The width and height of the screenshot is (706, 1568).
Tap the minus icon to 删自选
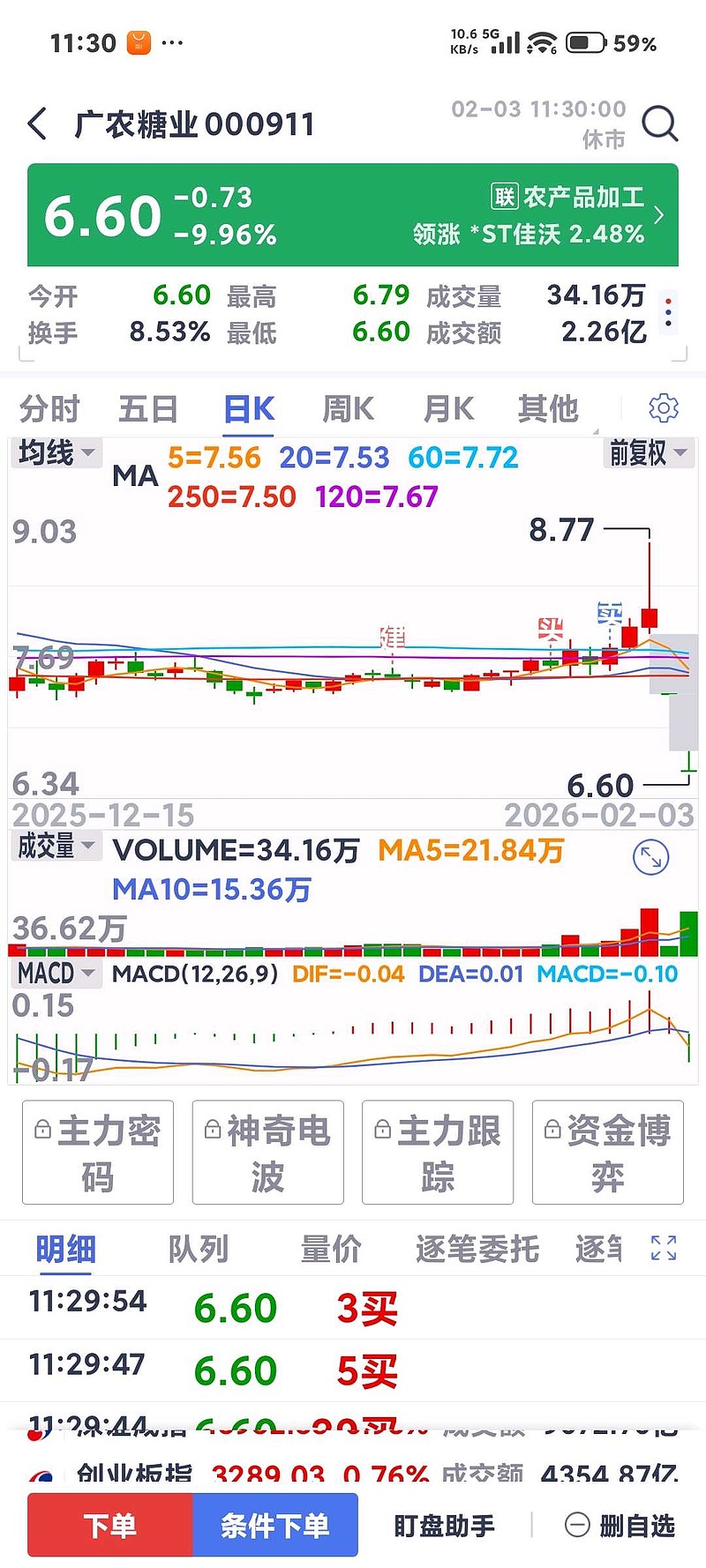click(x=578, y=1527)
